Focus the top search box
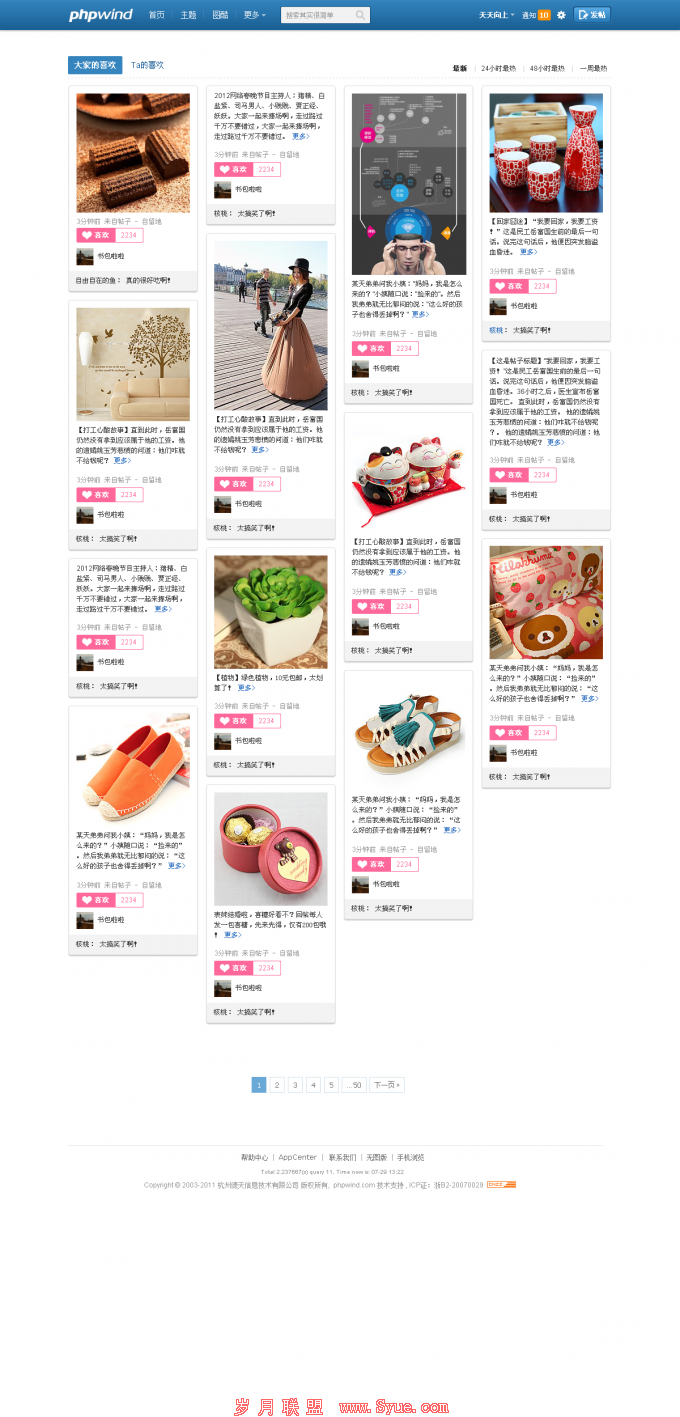The height and width of the screenshot is (1417, 680). [318, 15]
